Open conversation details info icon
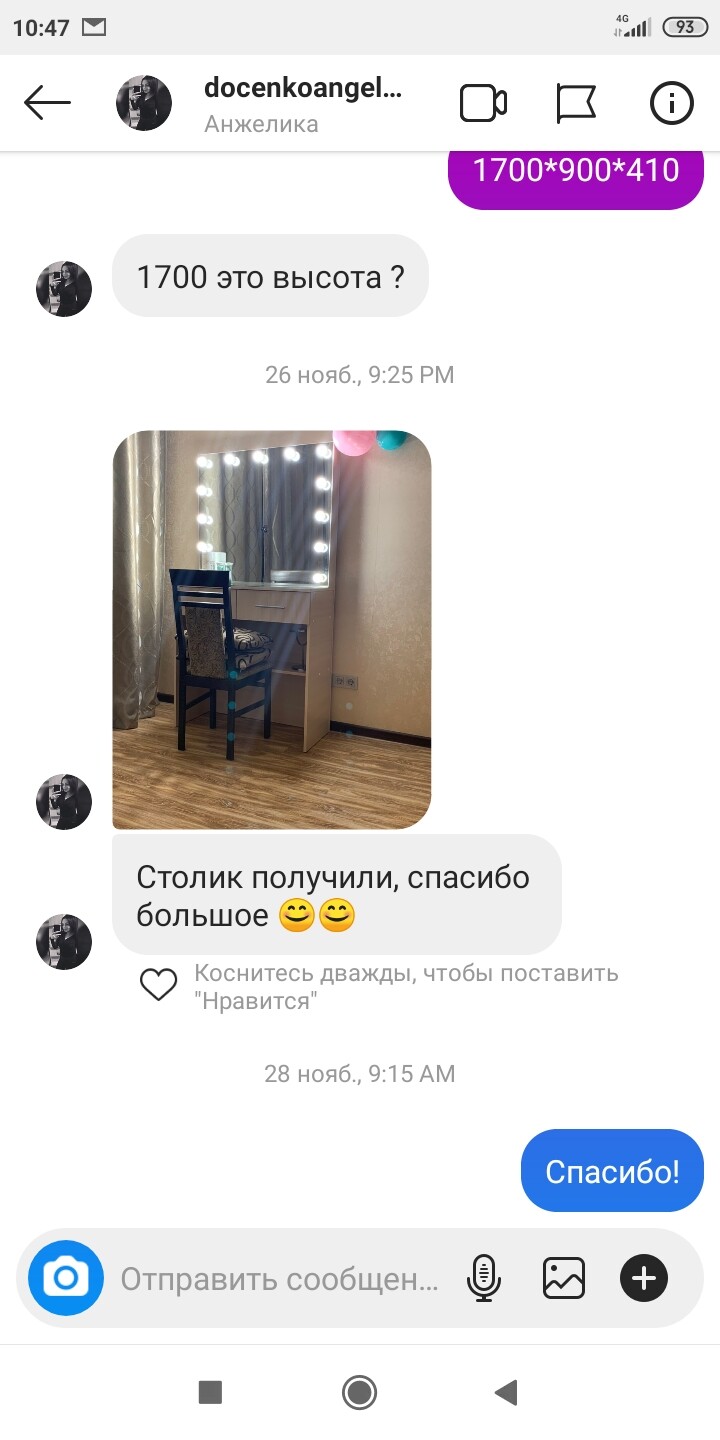Image resolution: width=720 pixels, height=1440 pixels. 672,103
